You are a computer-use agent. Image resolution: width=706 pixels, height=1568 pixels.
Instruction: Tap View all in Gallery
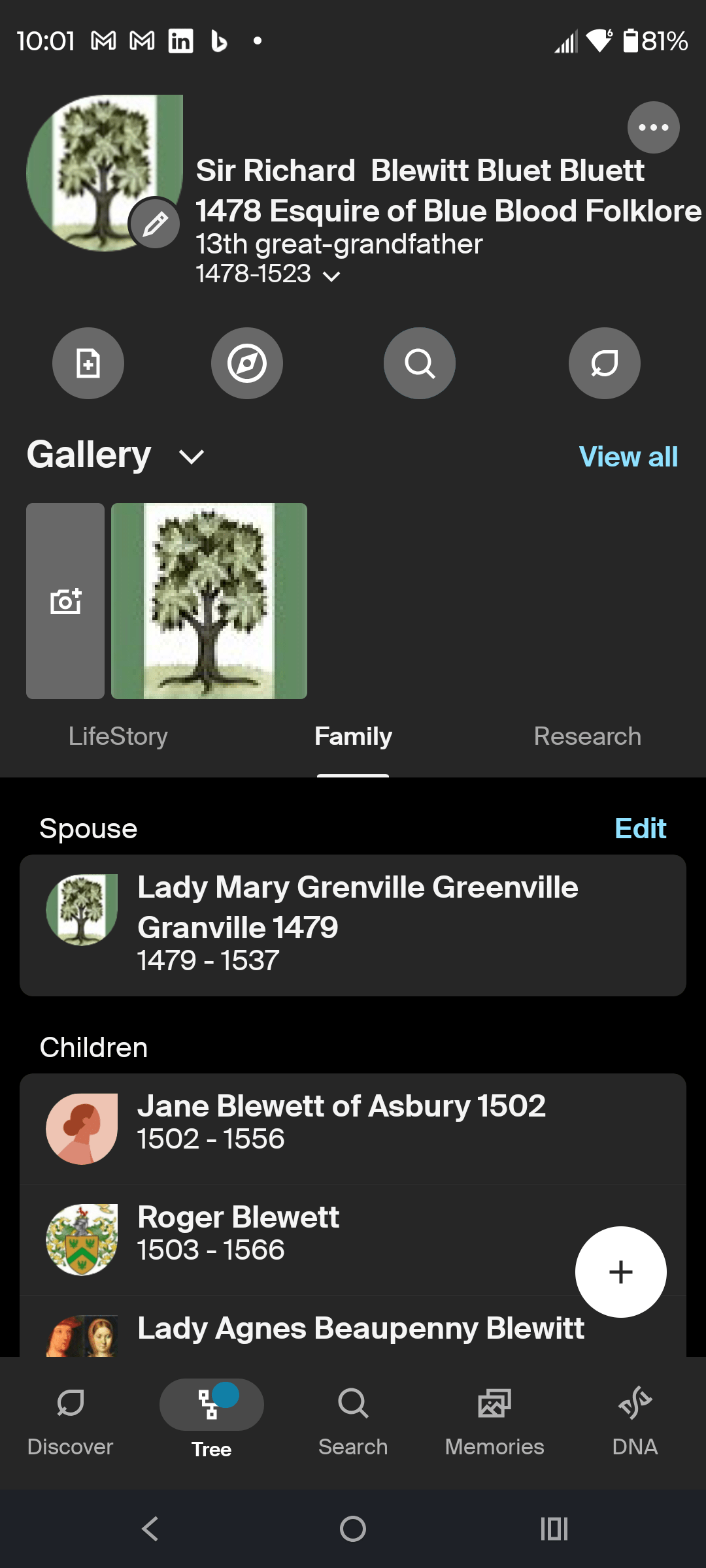coord(626,457)
